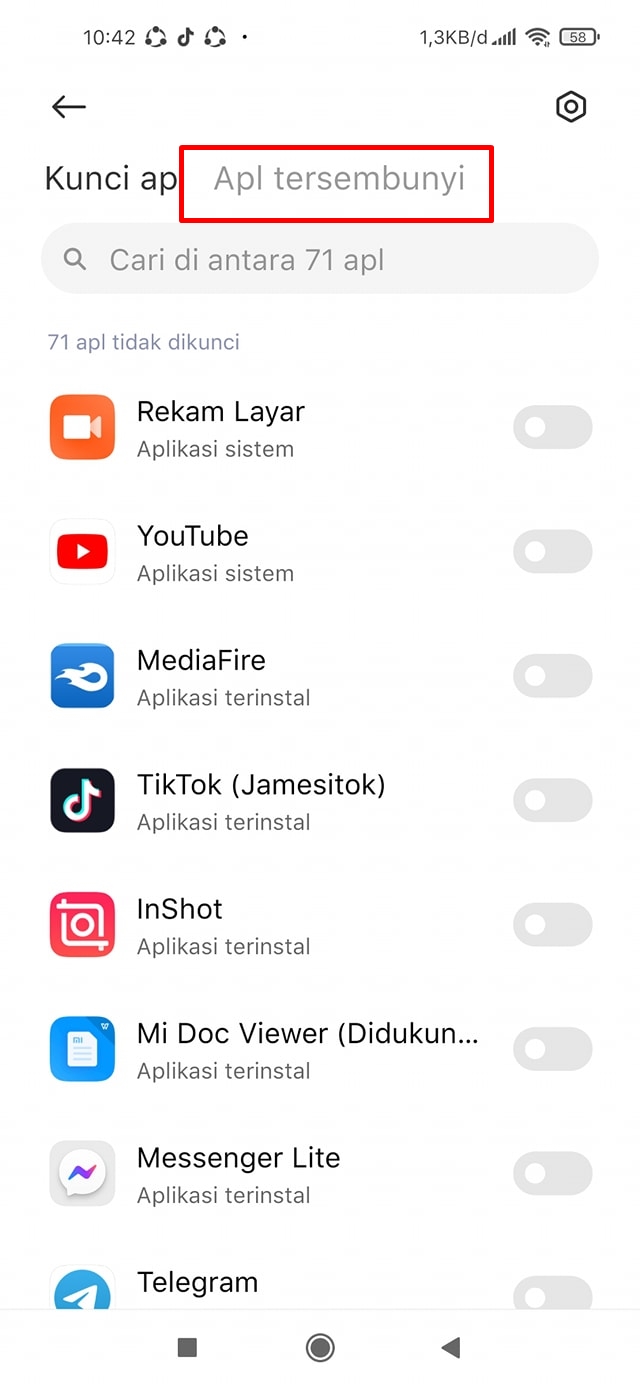Tap the system home button
Viewport: 640px width, 1386px height.
[320, 1348]
